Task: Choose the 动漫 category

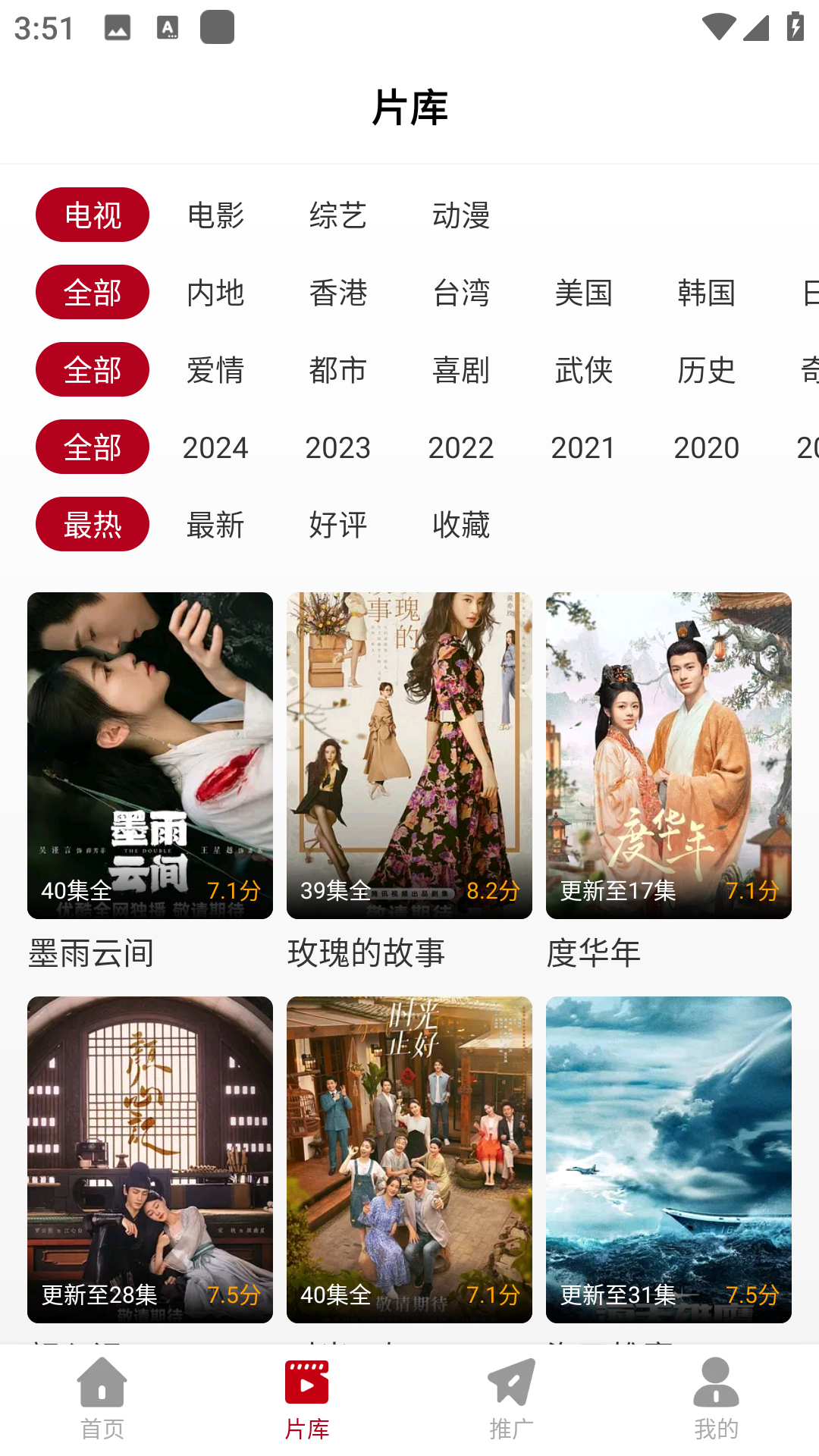Action: [x=461, y=215]
